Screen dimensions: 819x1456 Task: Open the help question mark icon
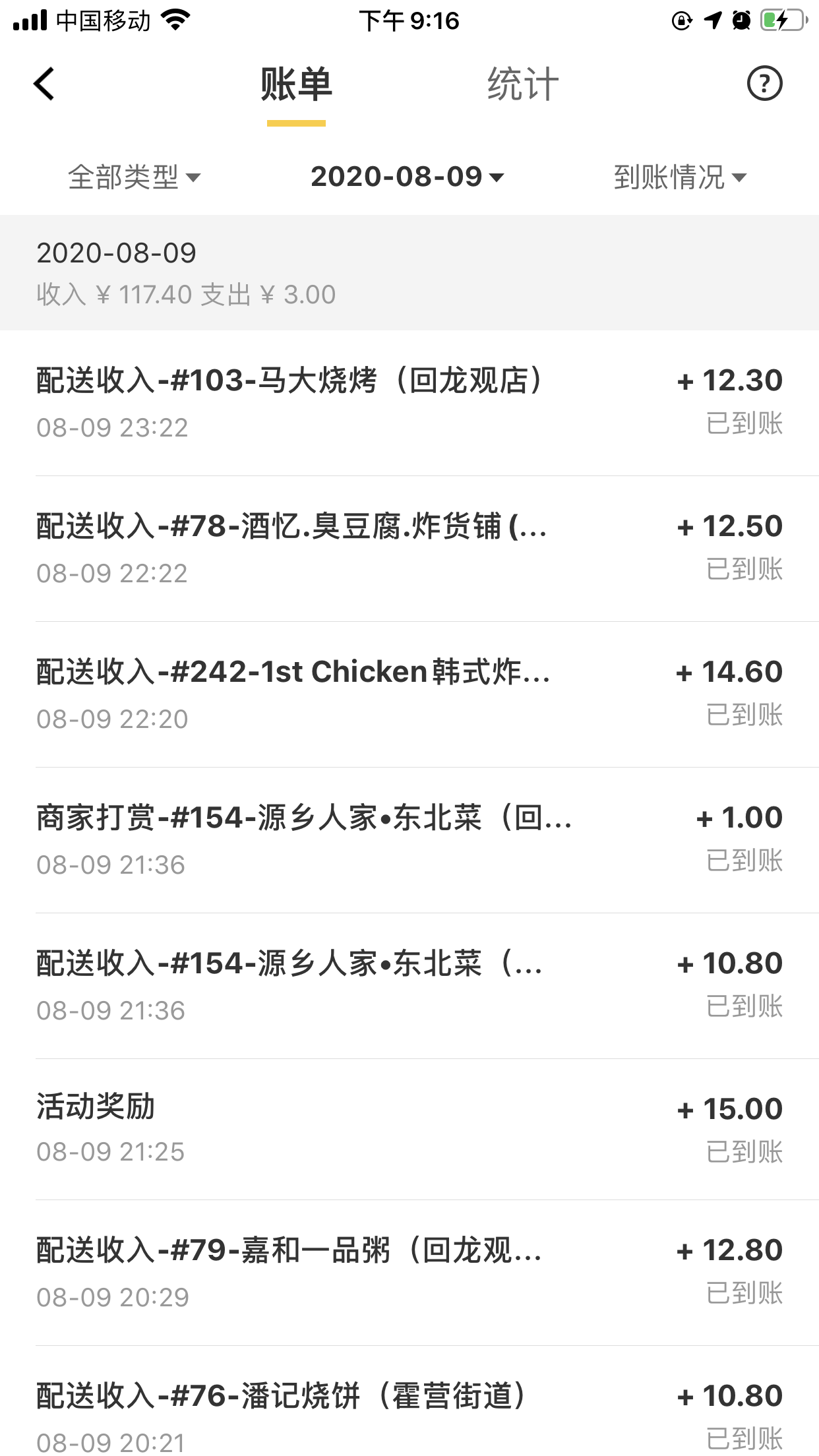(x=764, y=84)
